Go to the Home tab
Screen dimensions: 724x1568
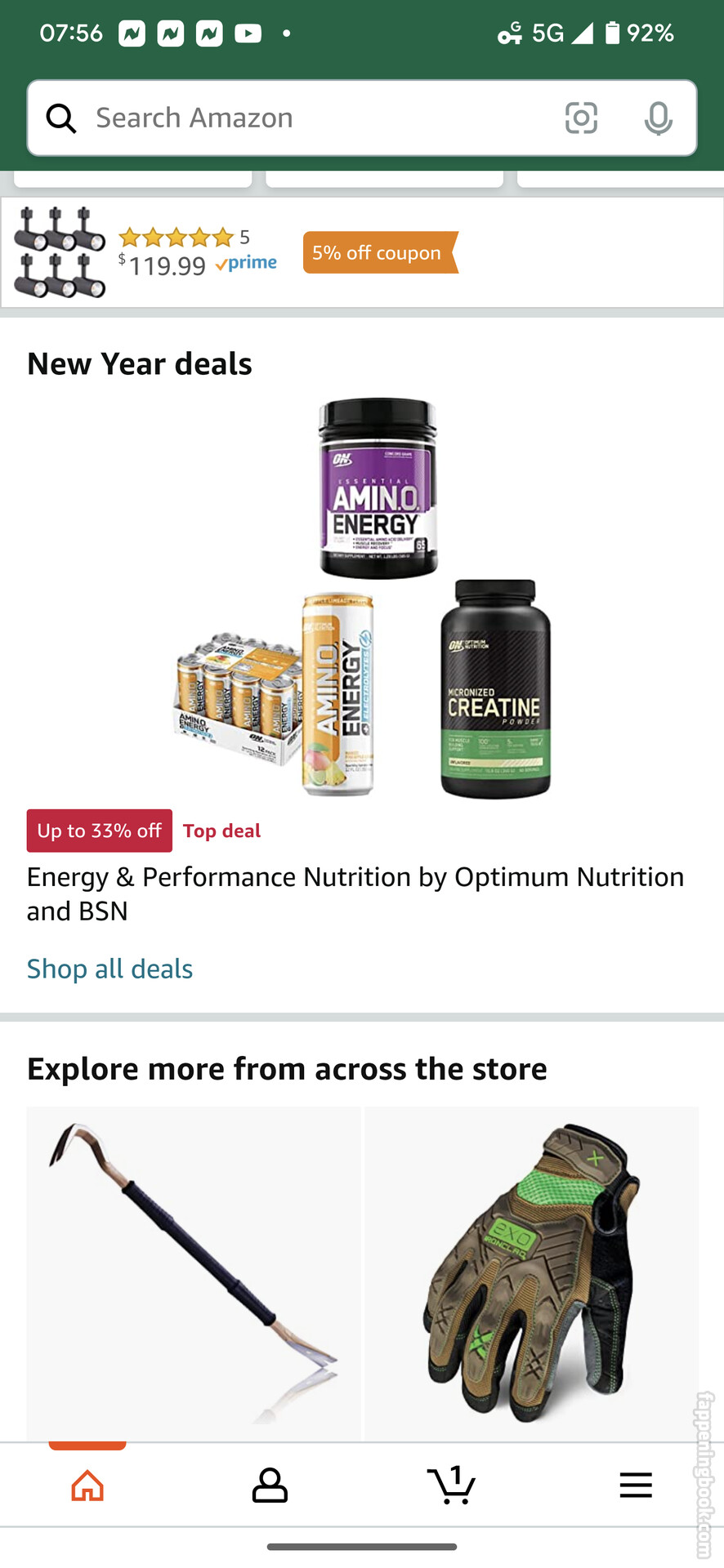pyautogui.click(x=87, y=1486)
